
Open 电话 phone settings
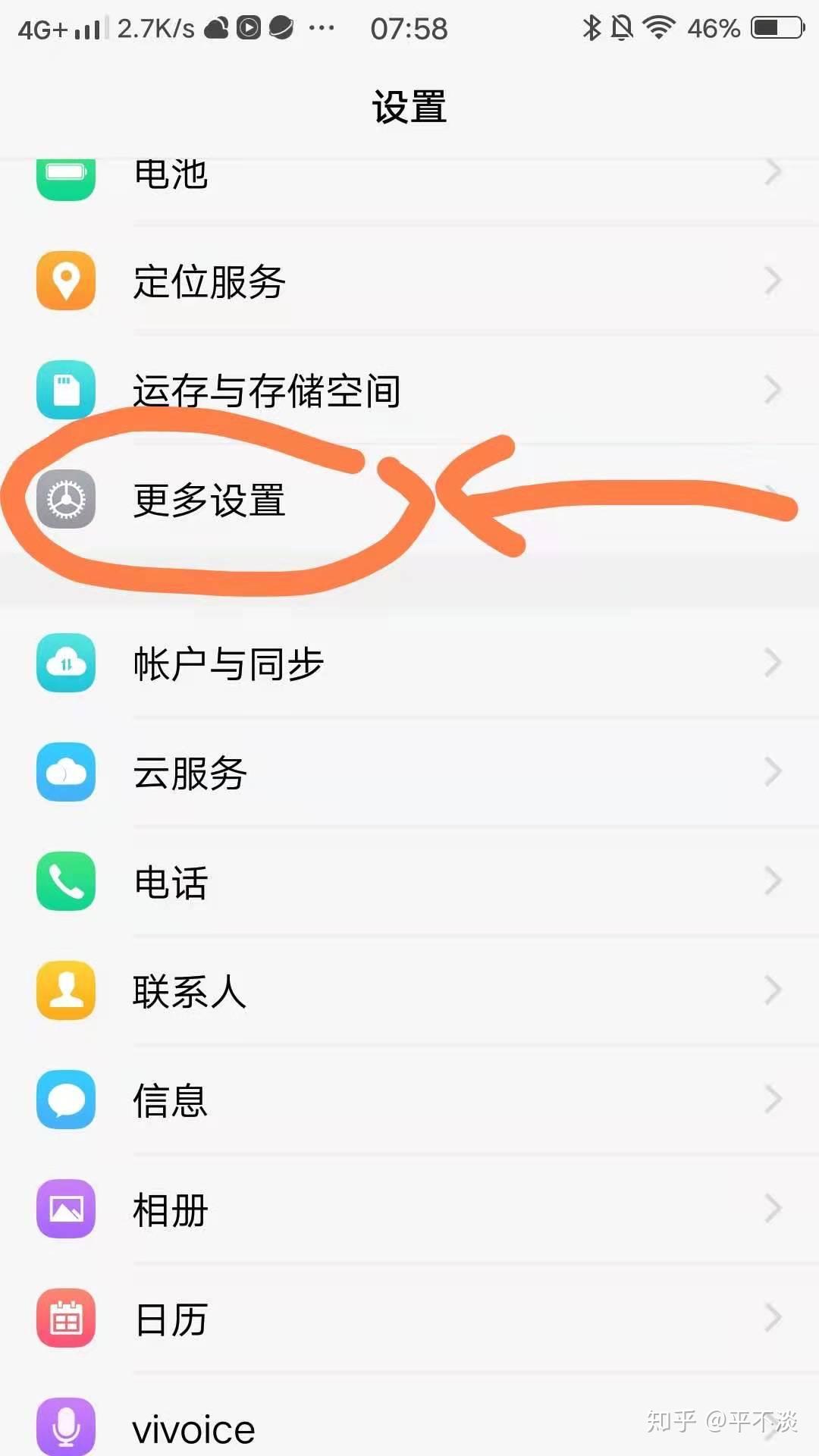pos(409,882)
